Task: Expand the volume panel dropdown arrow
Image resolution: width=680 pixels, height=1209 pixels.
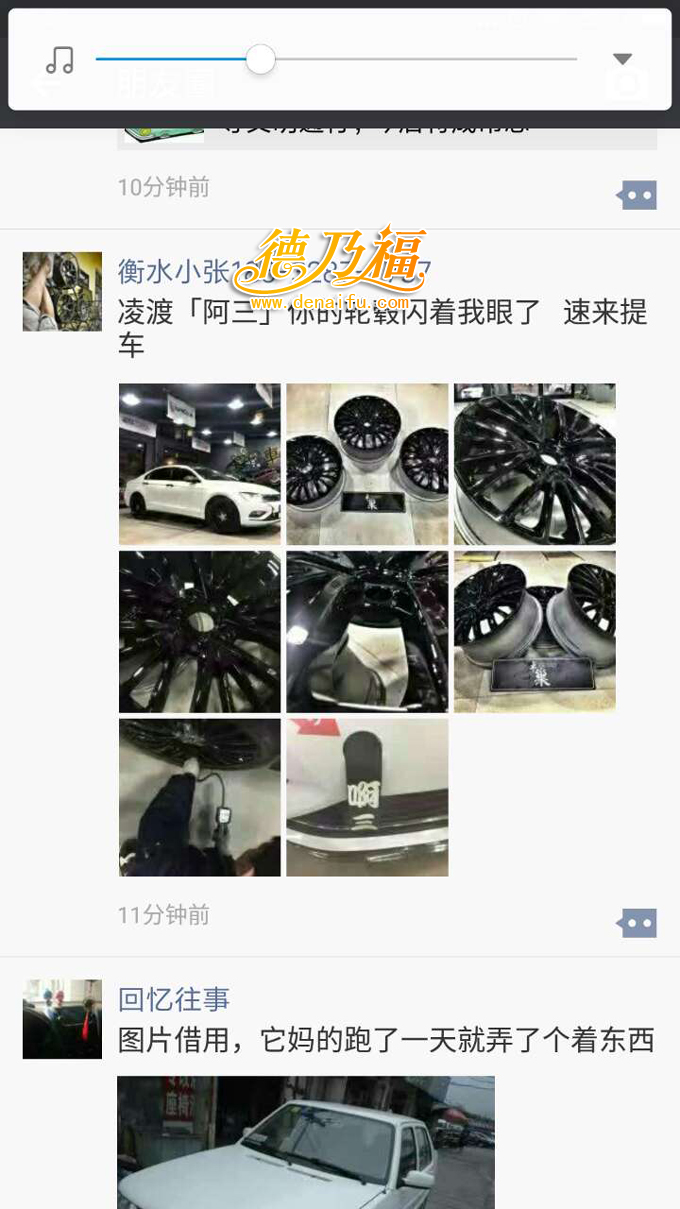Action: [x=622, y=59]
